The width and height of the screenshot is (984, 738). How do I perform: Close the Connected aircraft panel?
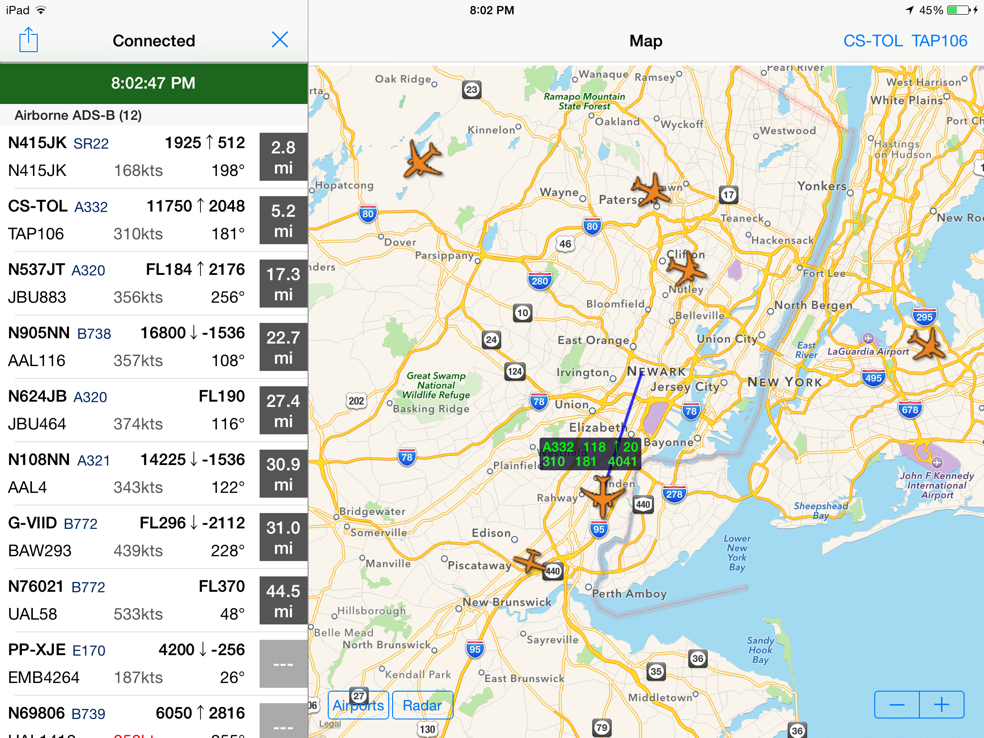280,41
